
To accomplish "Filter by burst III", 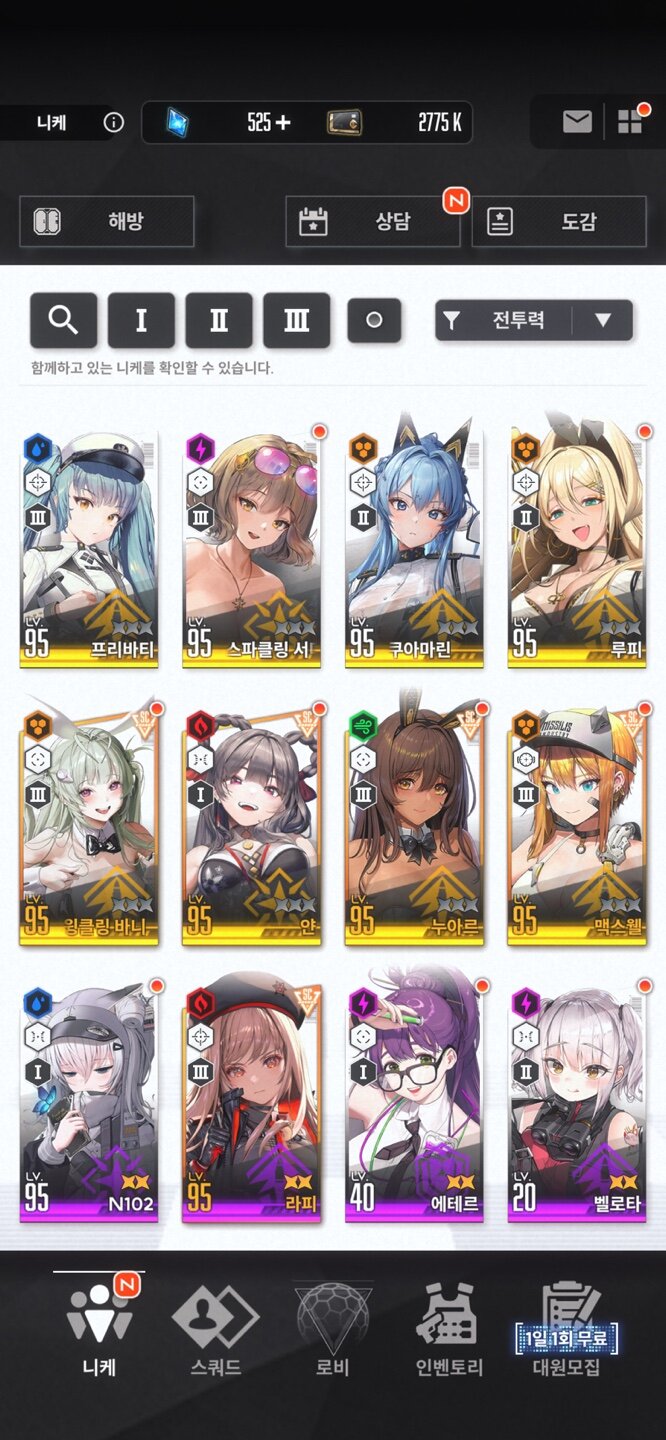I will (x=297, y=320).
